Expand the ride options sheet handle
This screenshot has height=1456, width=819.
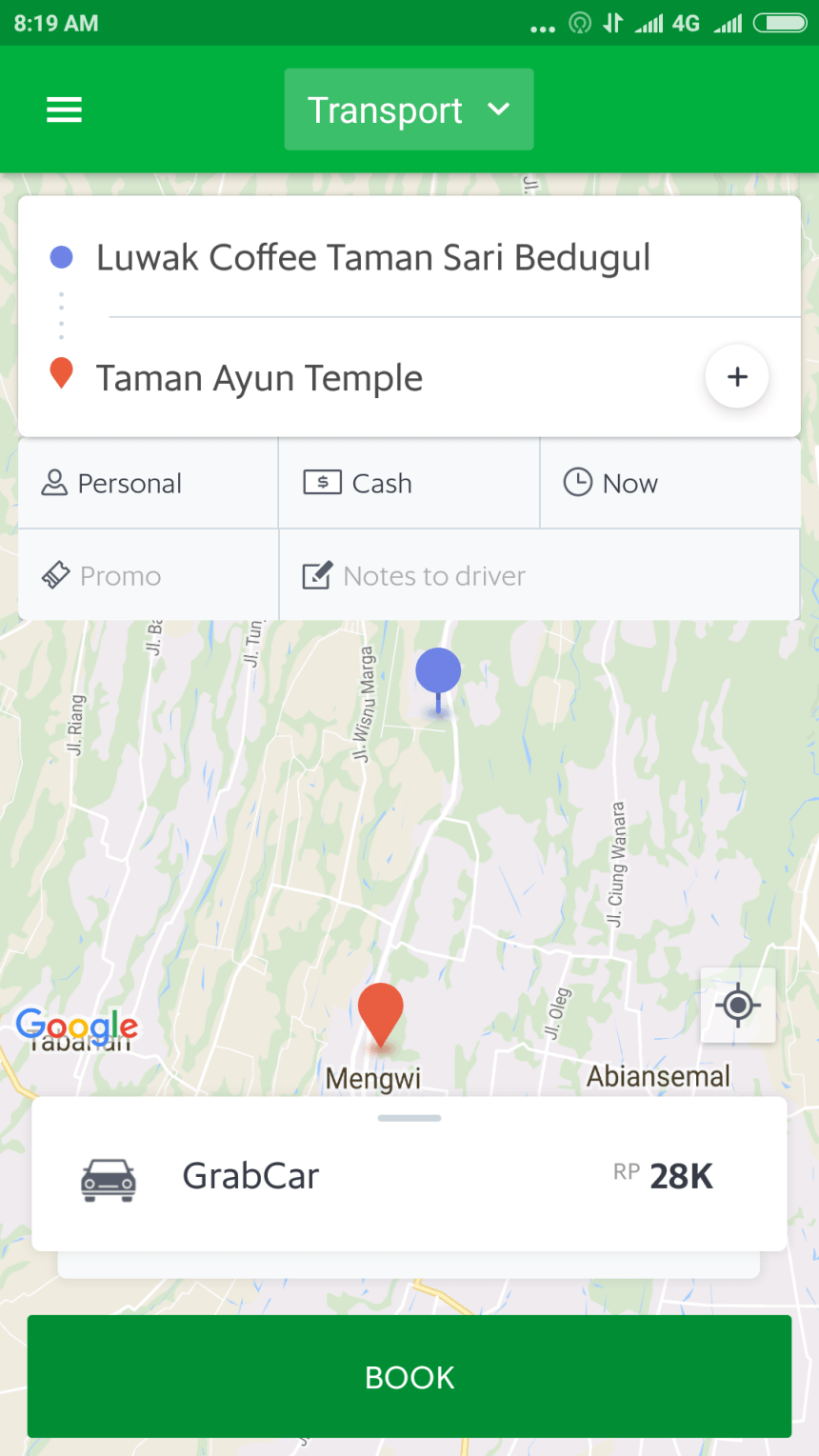coord(409,1118)
